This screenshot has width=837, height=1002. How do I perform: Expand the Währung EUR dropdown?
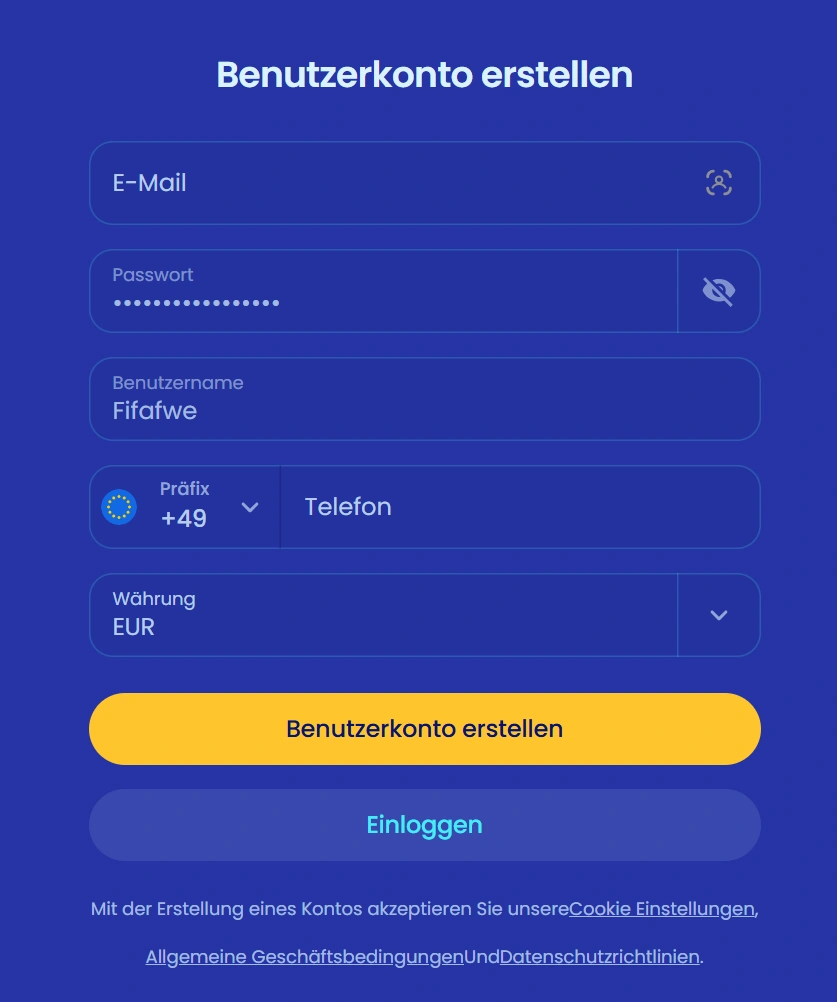(x=718, y=615)
